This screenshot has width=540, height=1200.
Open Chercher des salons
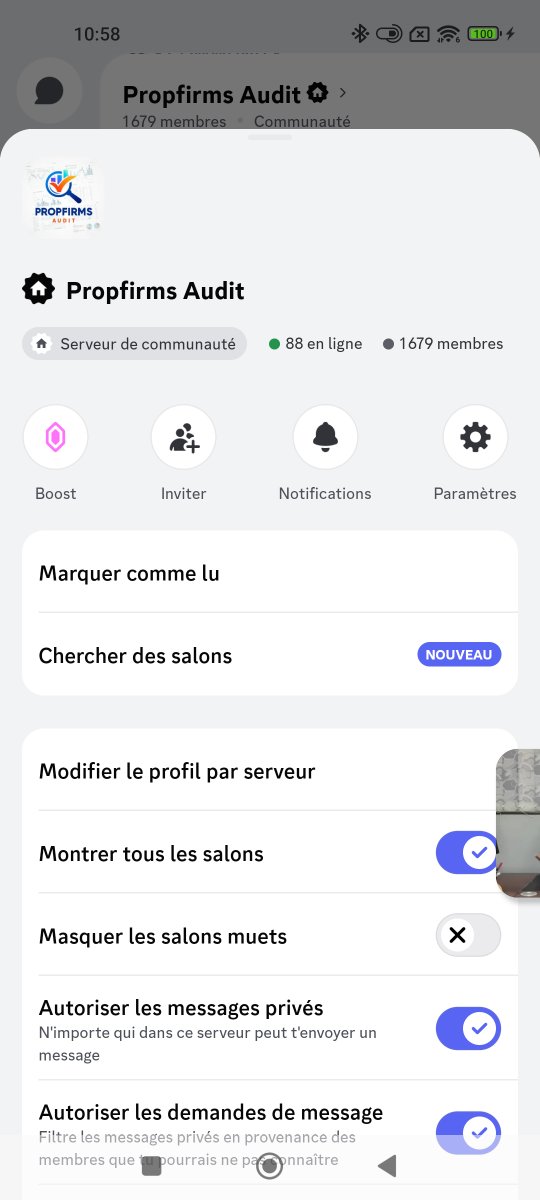point(270,655)
